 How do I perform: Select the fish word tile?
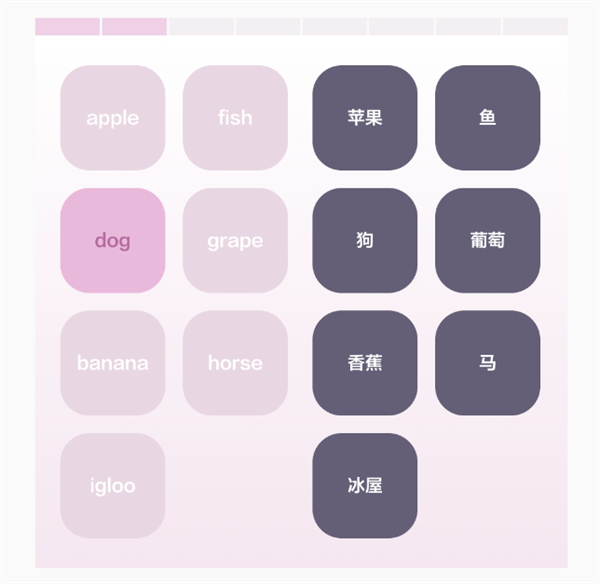pos(235,118)
